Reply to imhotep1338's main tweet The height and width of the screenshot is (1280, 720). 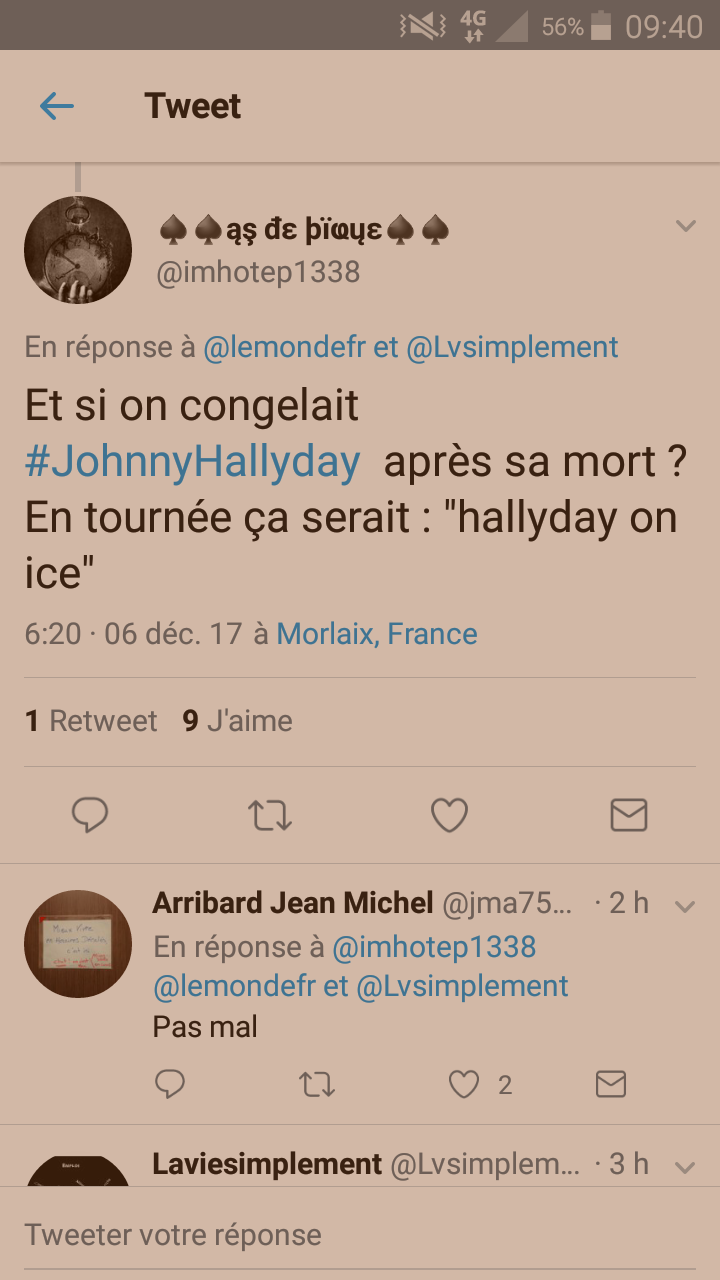pos(90,816)
